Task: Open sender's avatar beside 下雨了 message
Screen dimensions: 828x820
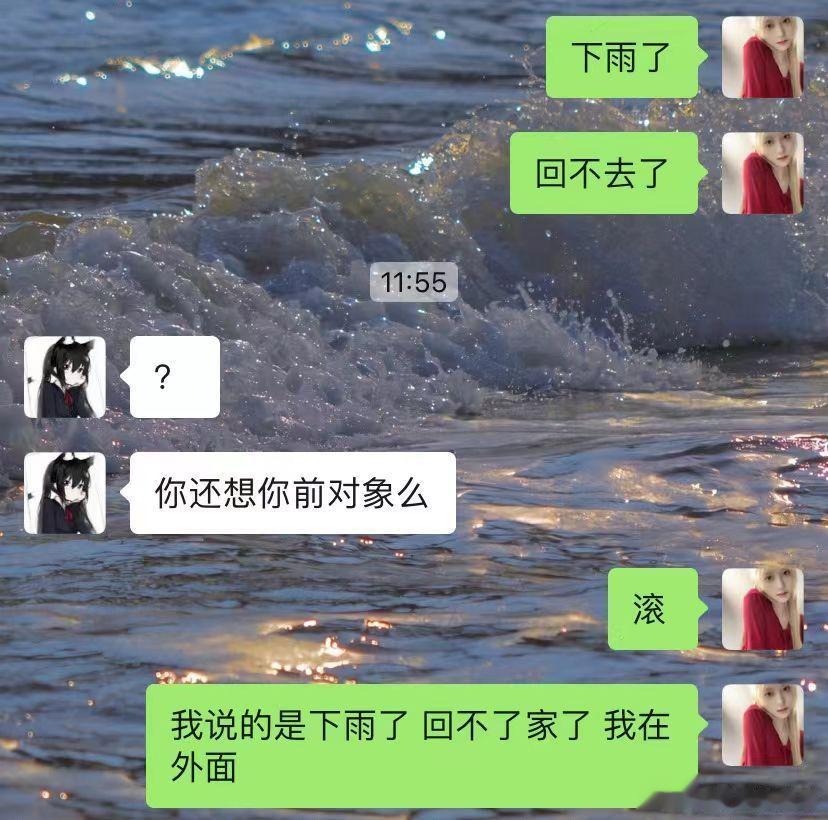Action: point(762,57)
